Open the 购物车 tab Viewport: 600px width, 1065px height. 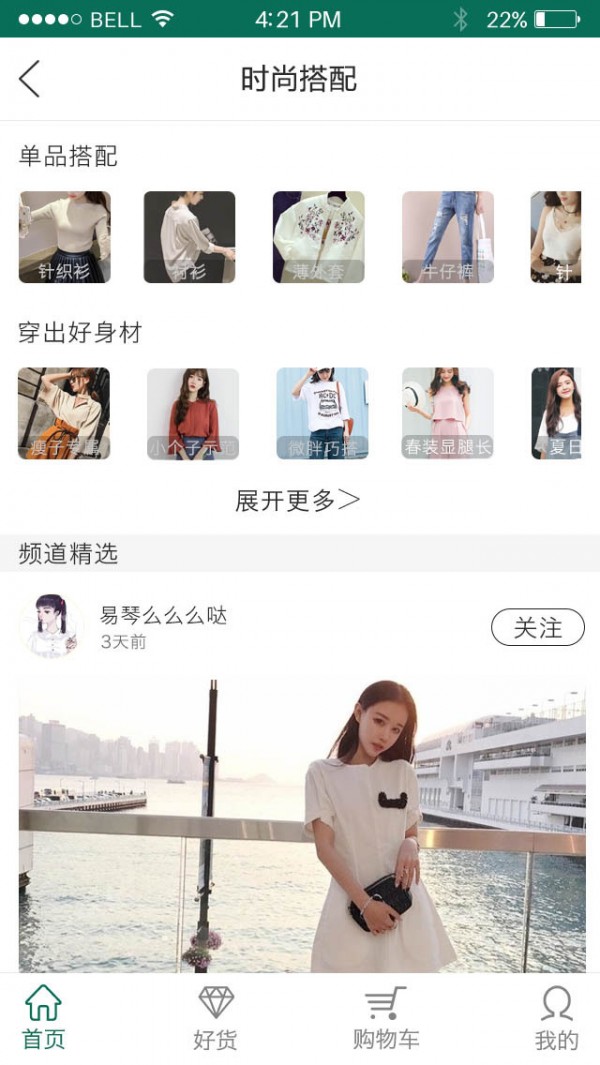point(385,1018)
